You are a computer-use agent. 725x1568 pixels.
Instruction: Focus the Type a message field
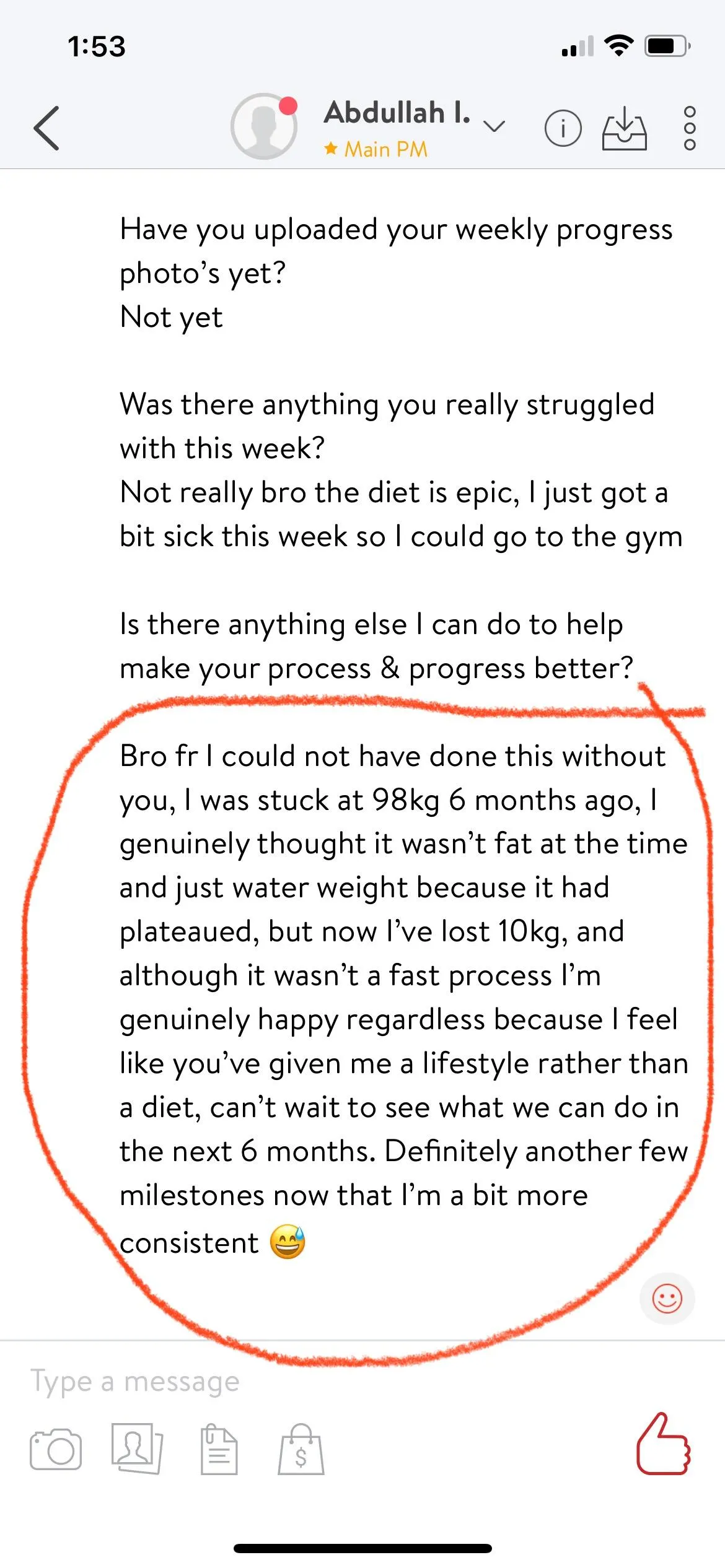(x=310, y=1382)
